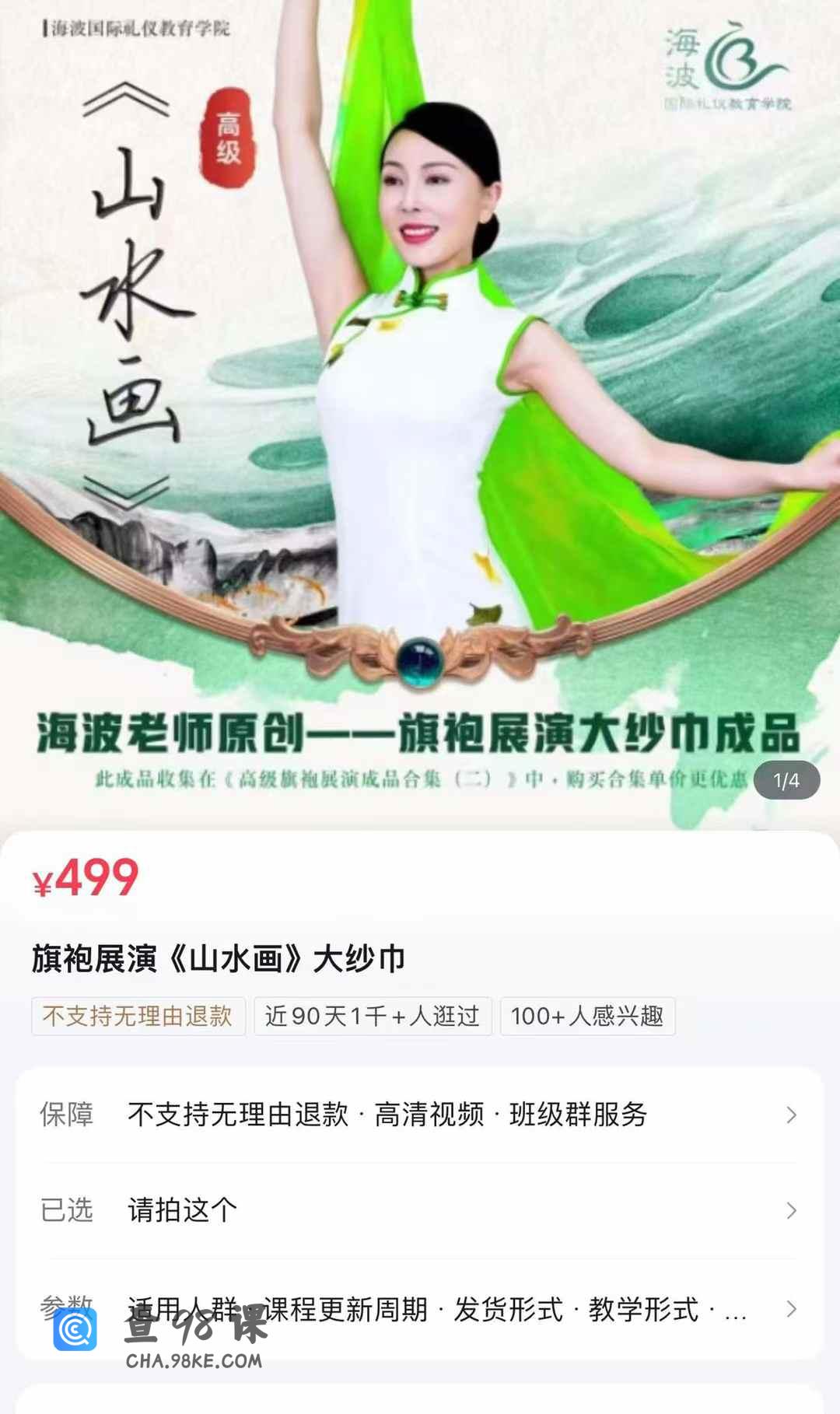View the 山水画 product banner image
Image resolution: width=840 pixels, height=1414 pixels.
click(x=420, y=412)
